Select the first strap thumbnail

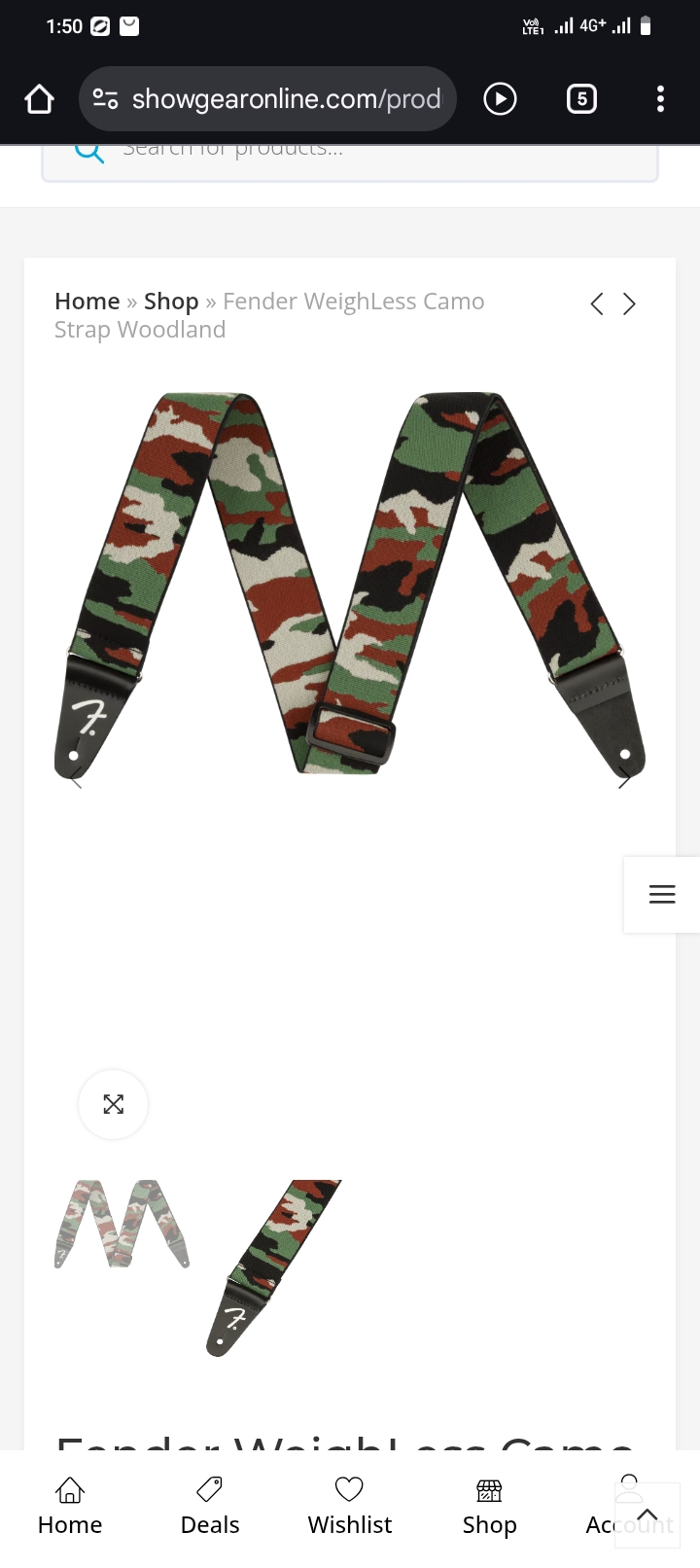pyautogui.click(x=122, y=1224)
